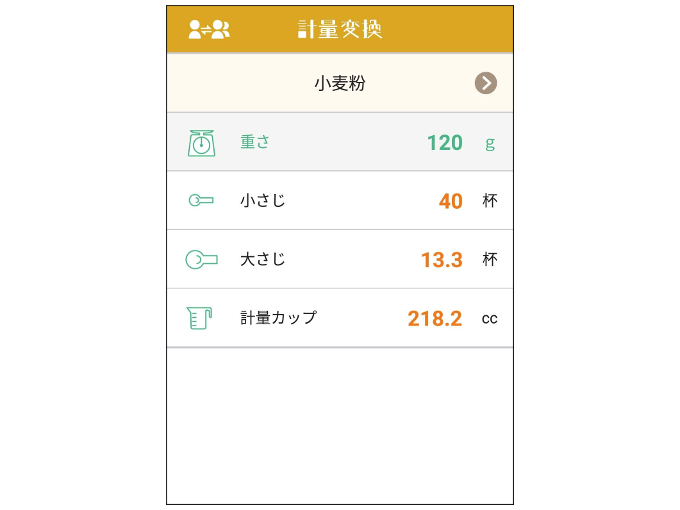Select the 大さじ tablespoon row
680x510 pixels.
(x=340, y=260)
